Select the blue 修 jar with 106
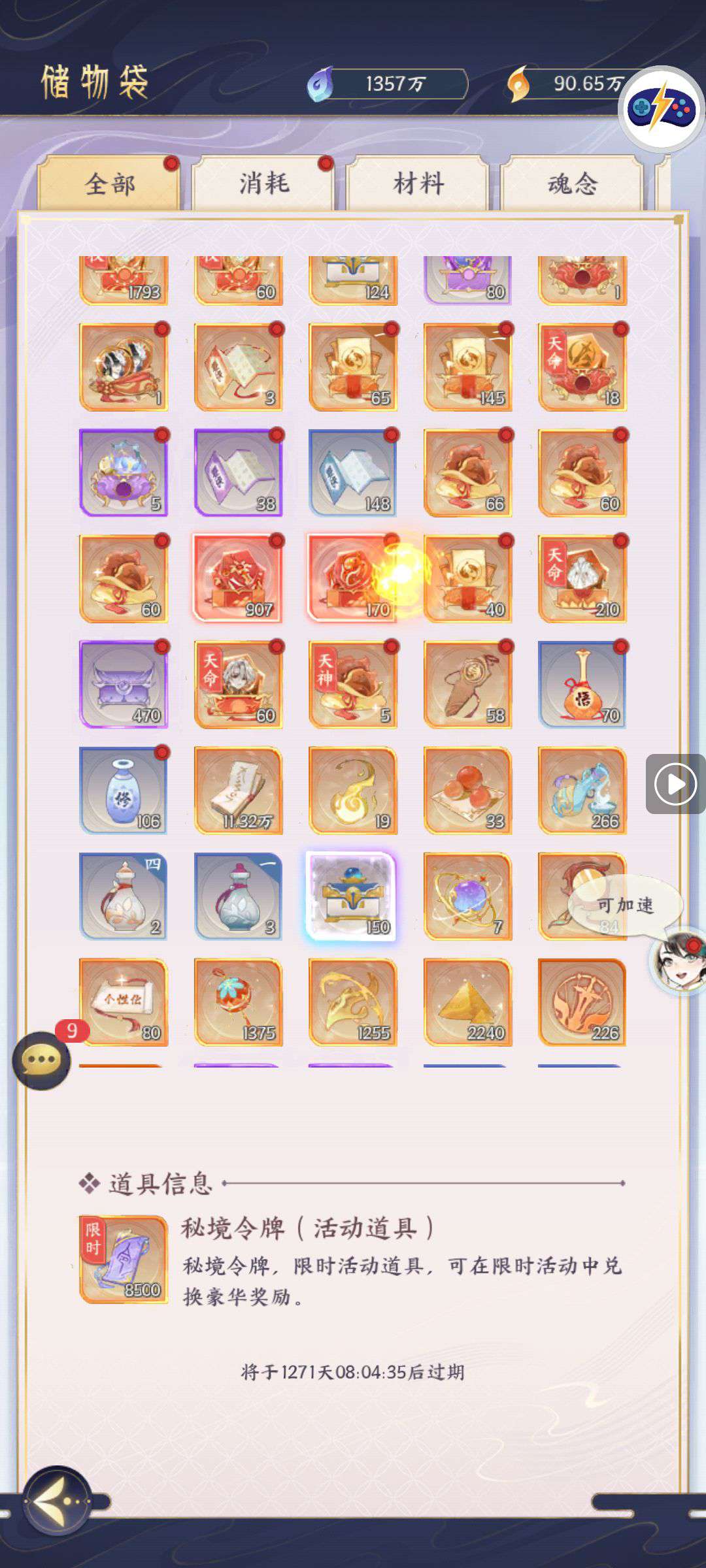The width and height of the screenshot is (706, 1568). coord(123,790)
